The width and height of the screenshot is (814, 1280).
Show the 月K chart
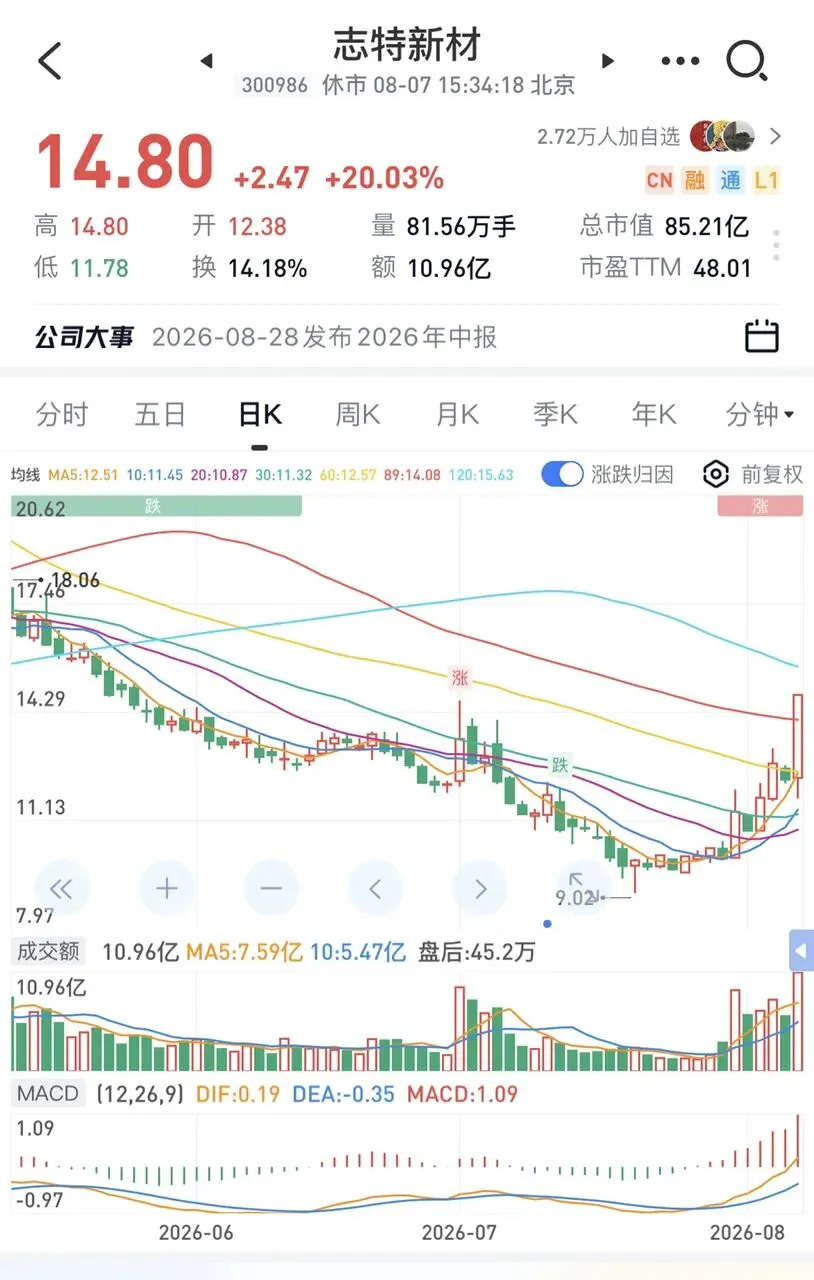click(457, 414)
